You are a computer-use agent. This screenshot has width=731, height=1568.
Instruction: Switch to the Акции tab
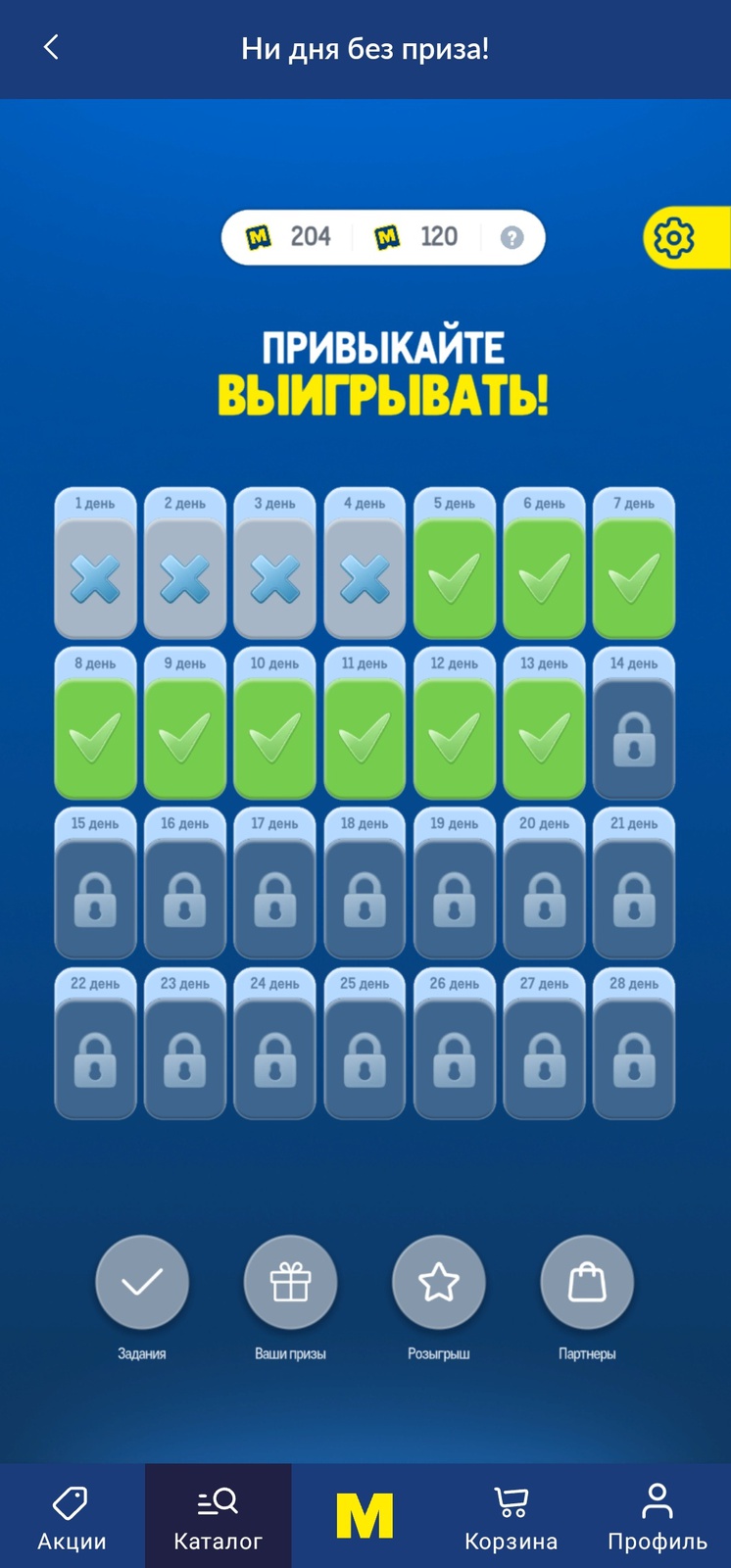click(x=72, y=1517)
